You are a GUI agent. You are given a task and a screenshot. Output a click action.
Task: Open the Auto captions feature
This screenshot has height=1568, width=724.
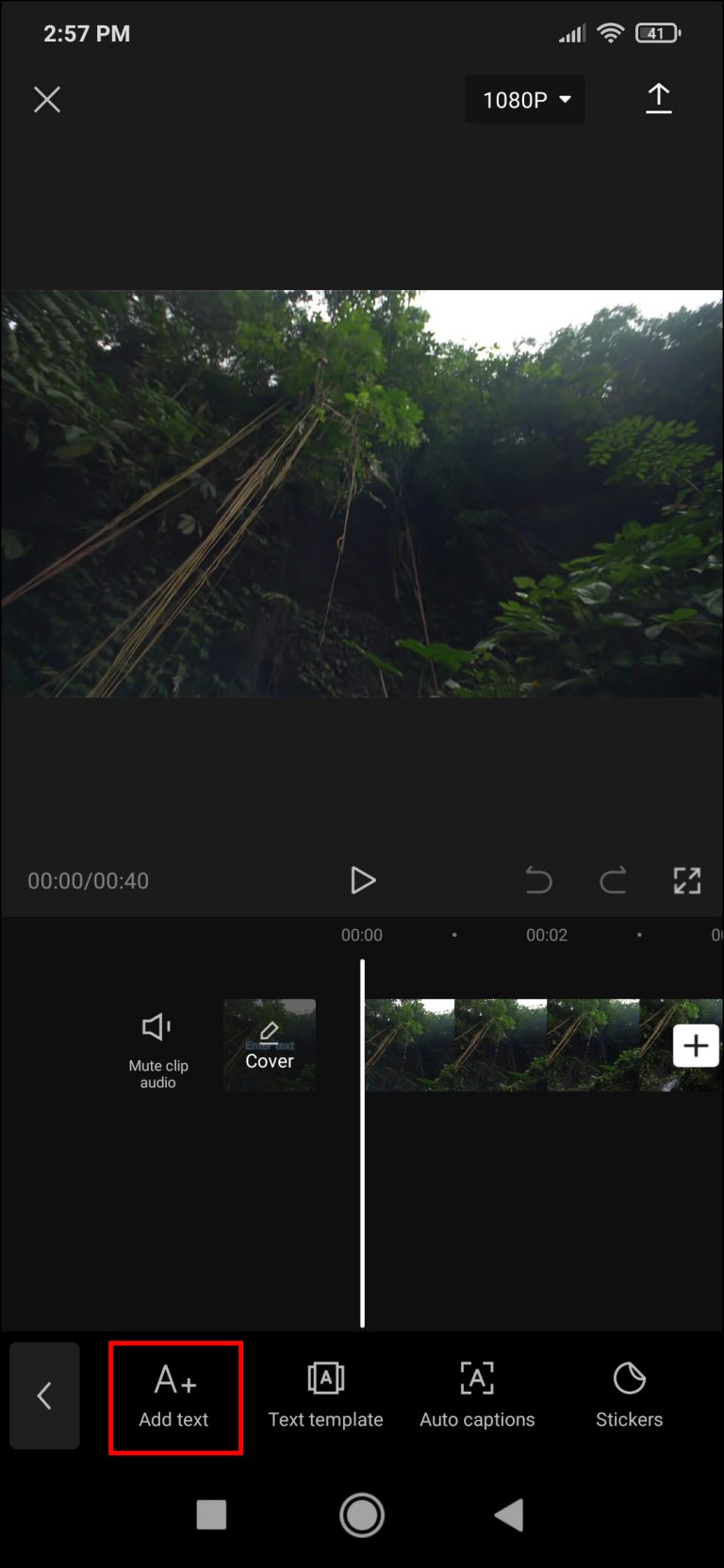pyautogui.click(x=477, y=1396)
